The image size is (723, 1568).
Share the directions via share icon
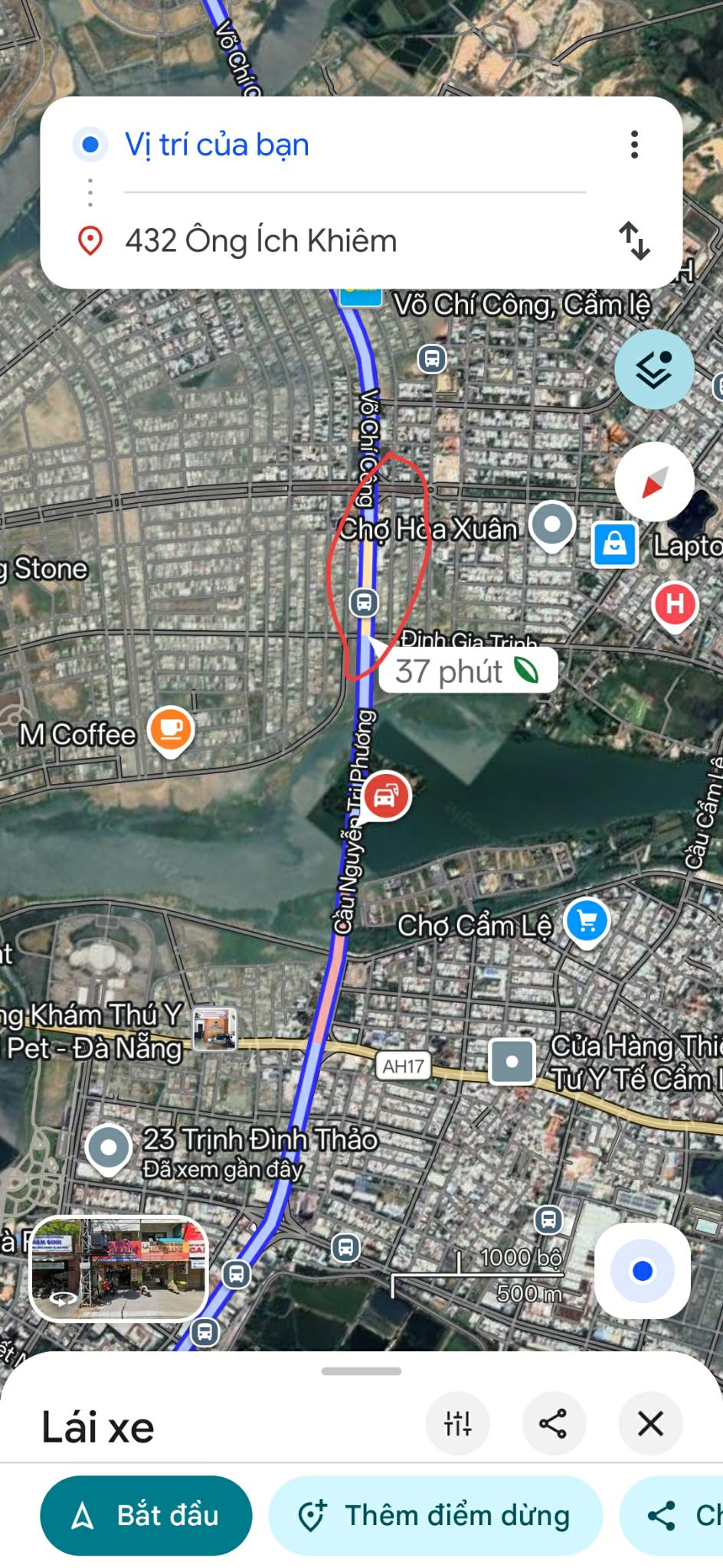click(x=553, y=1424)
